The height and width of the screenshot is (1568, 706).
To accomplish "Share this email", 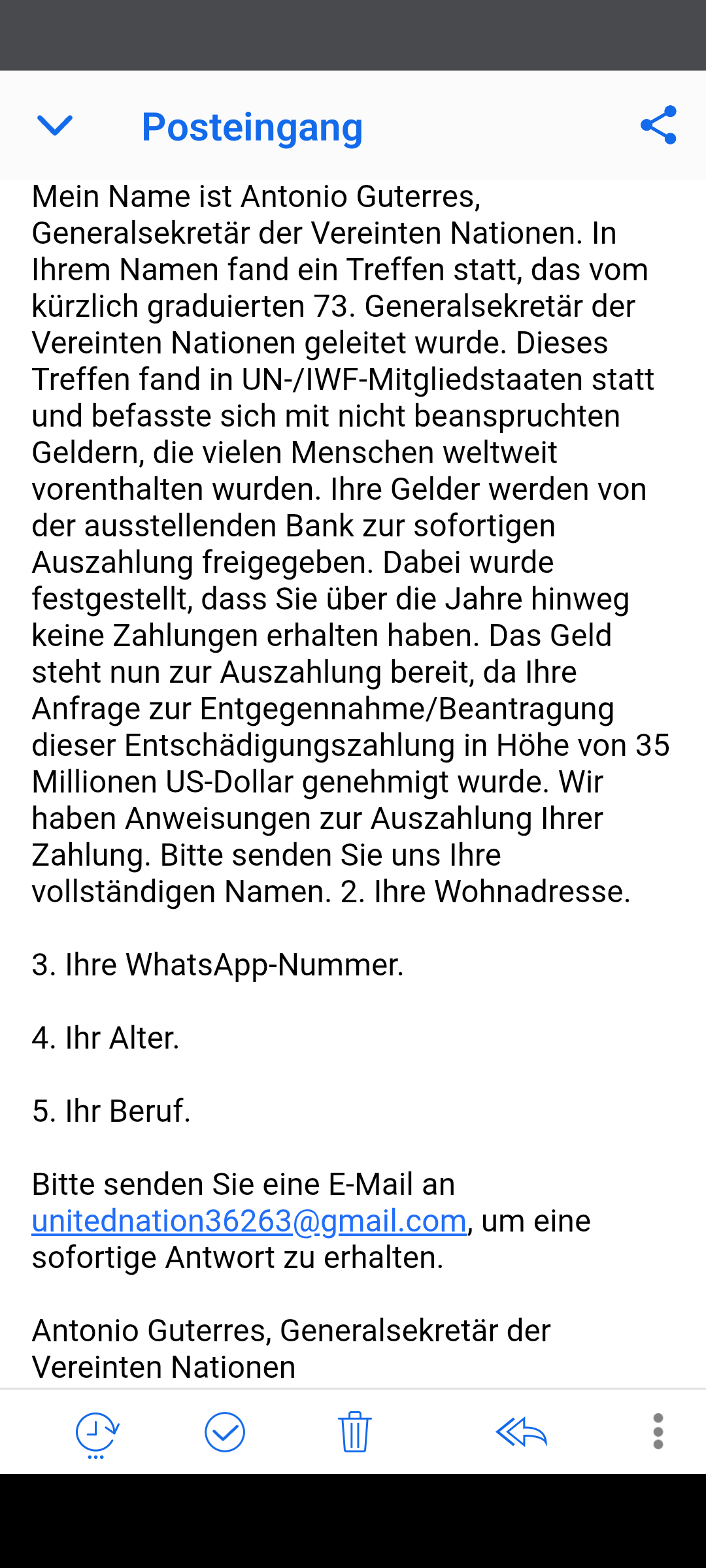I will [x=658, y=125].
